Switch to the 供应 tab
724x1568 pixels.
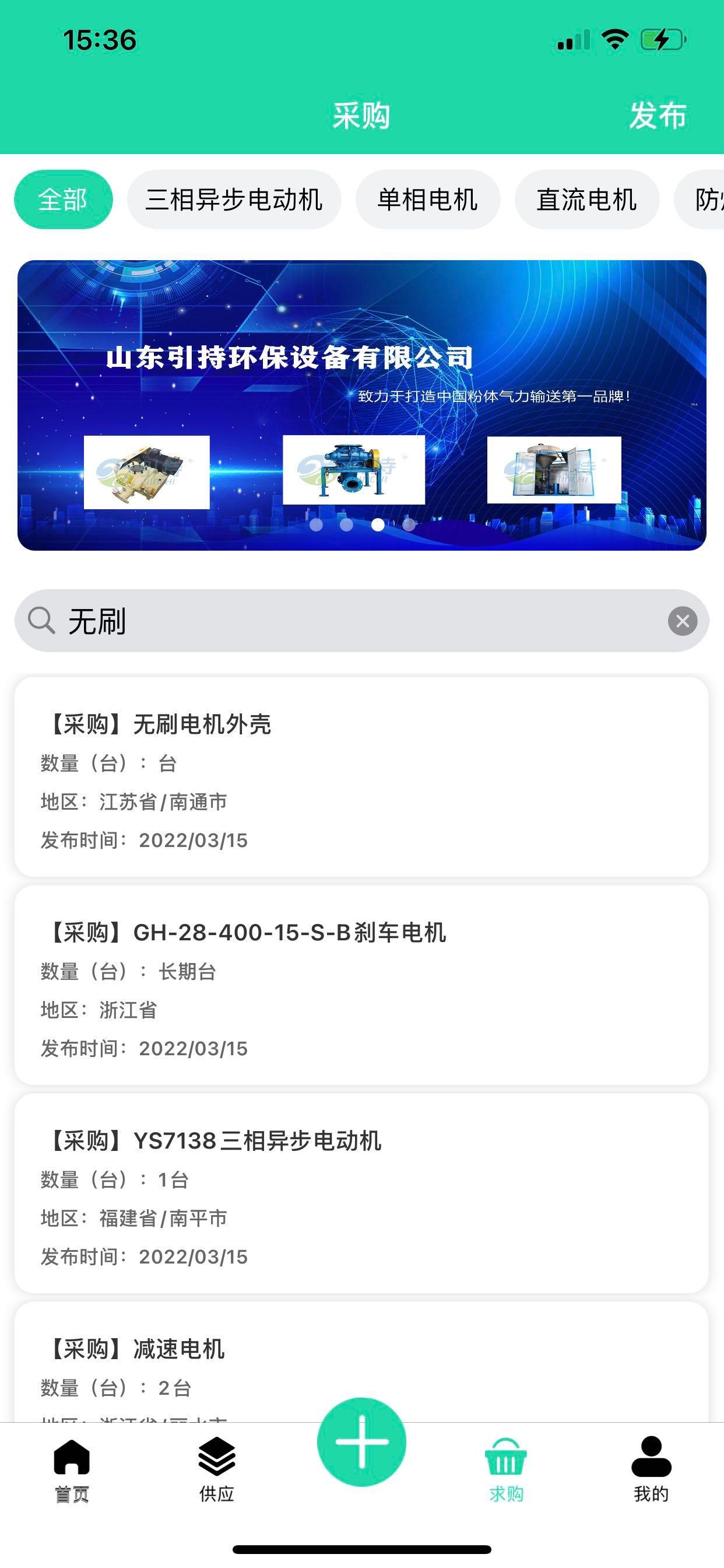[217, 1468]
